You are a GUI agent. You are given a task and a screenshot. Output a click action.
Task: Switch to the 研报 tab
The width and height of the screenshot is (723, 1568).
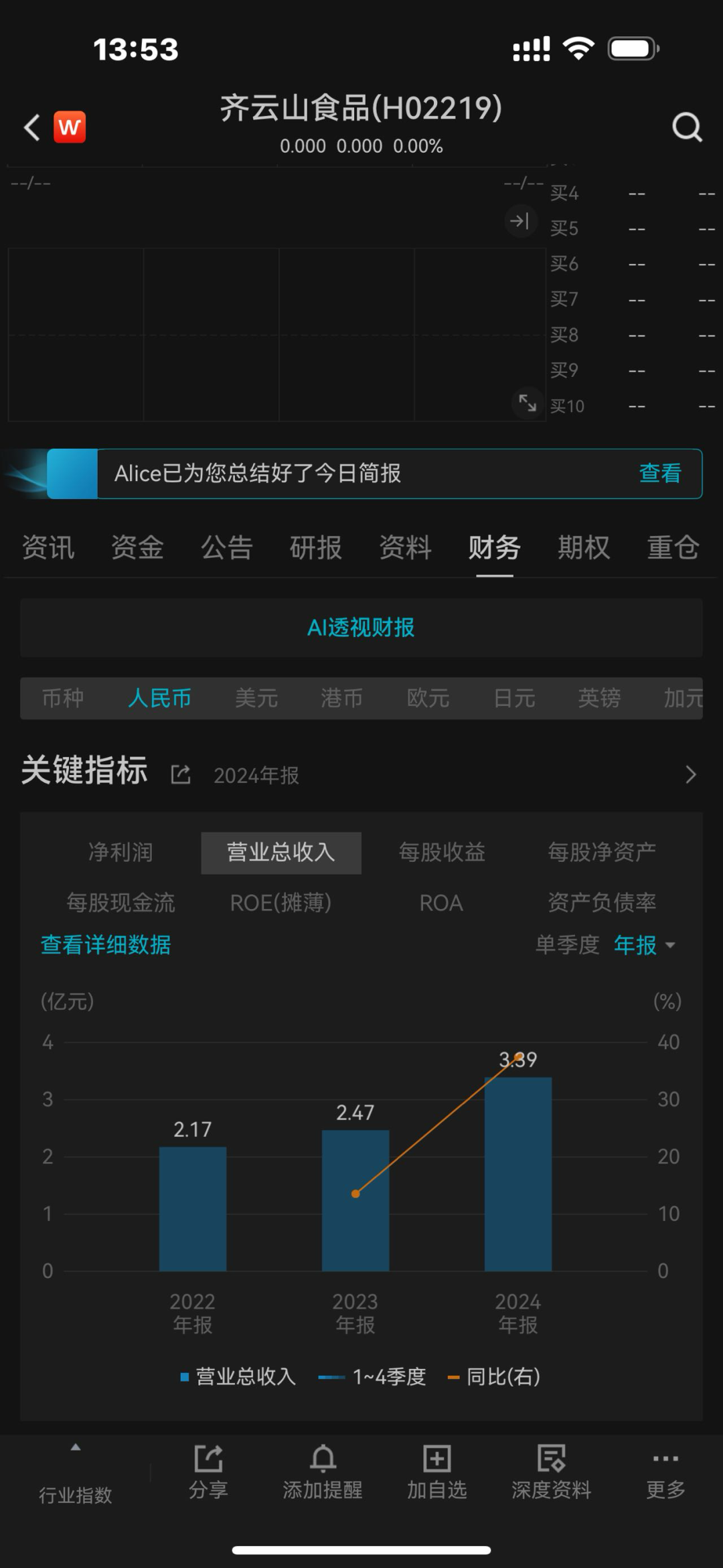(315, 547)
